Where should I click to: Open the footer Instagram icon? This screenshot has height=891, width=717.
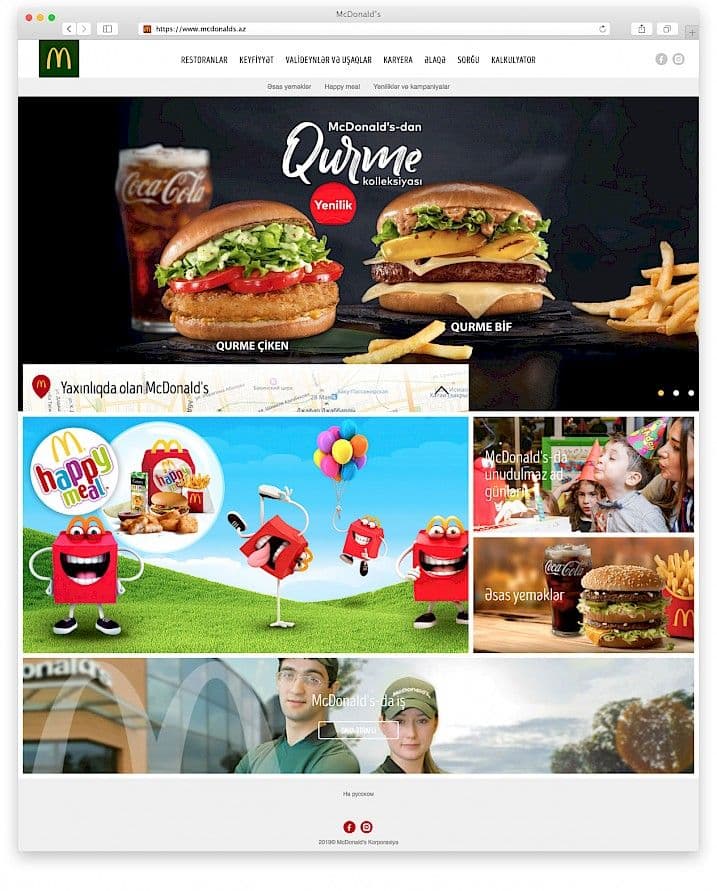[367, 827]
